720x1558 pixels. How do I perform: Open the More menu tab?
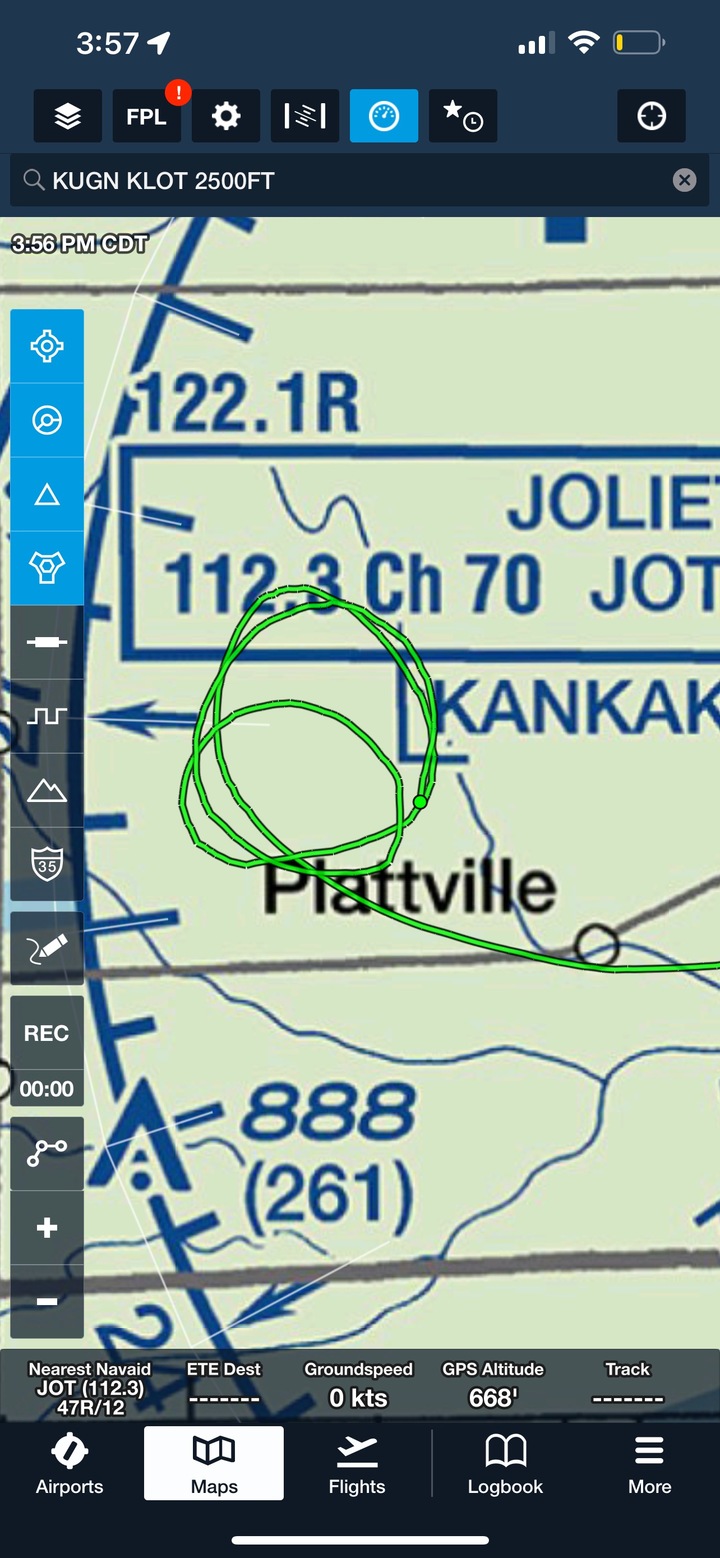[650, 1464]
